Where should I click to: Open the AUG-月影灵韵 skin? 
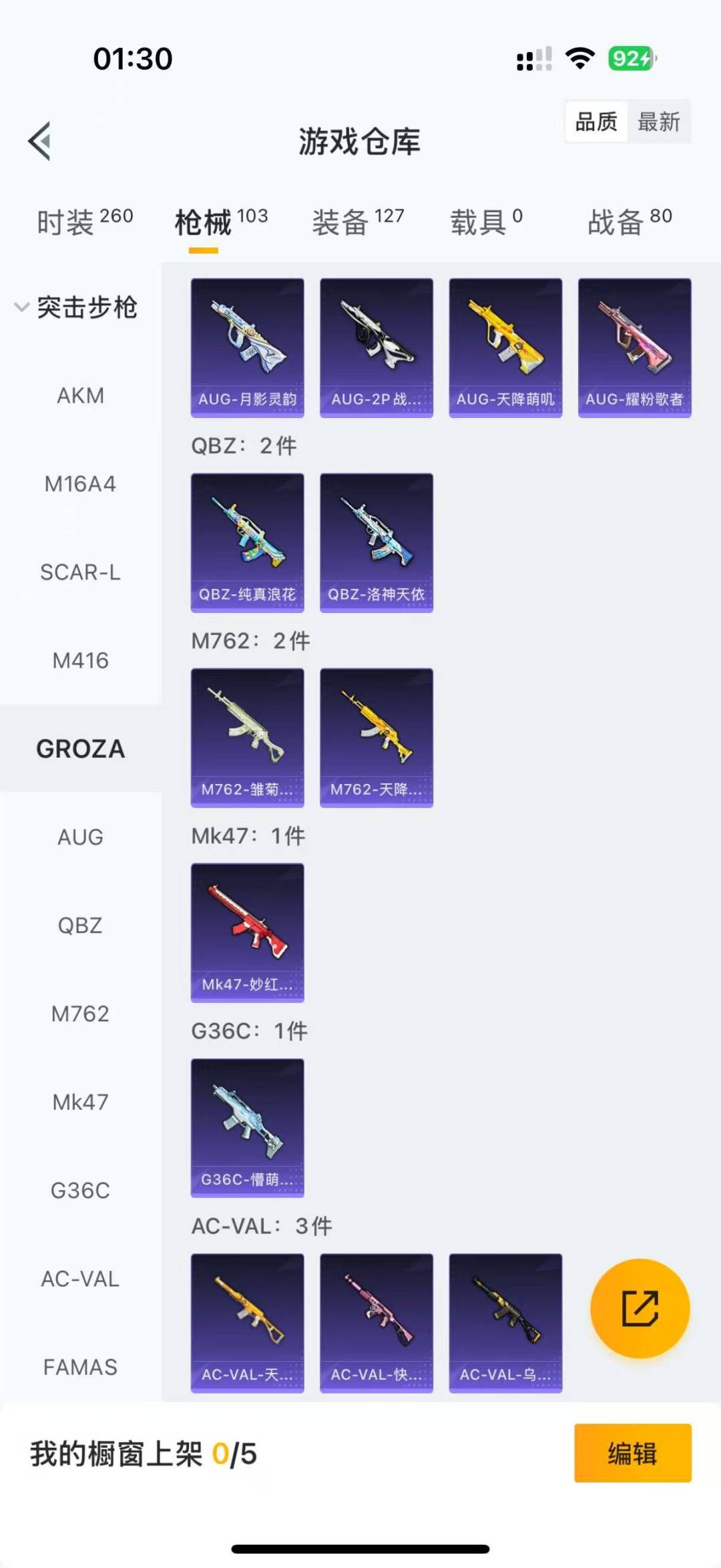pos(248,348)
